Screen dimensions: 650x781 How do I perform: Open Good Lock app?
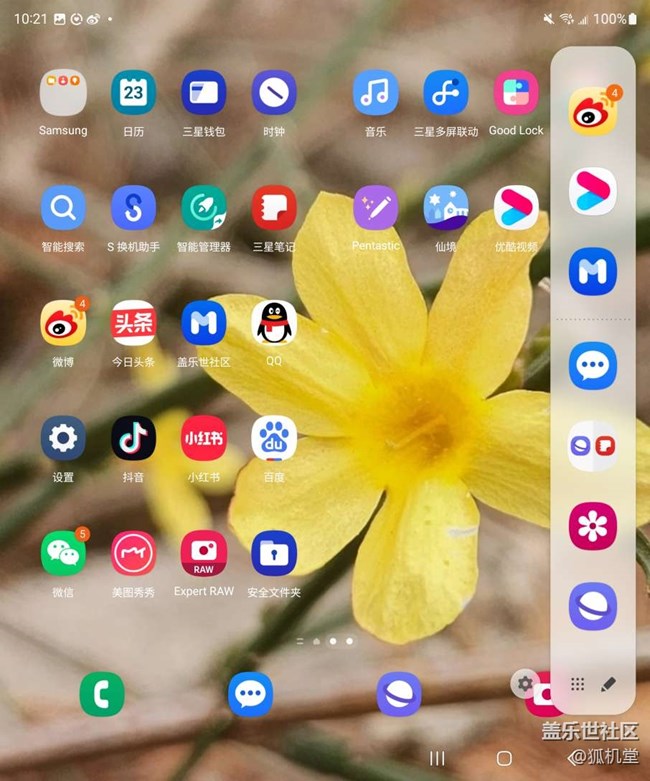(x=516, y=93)
